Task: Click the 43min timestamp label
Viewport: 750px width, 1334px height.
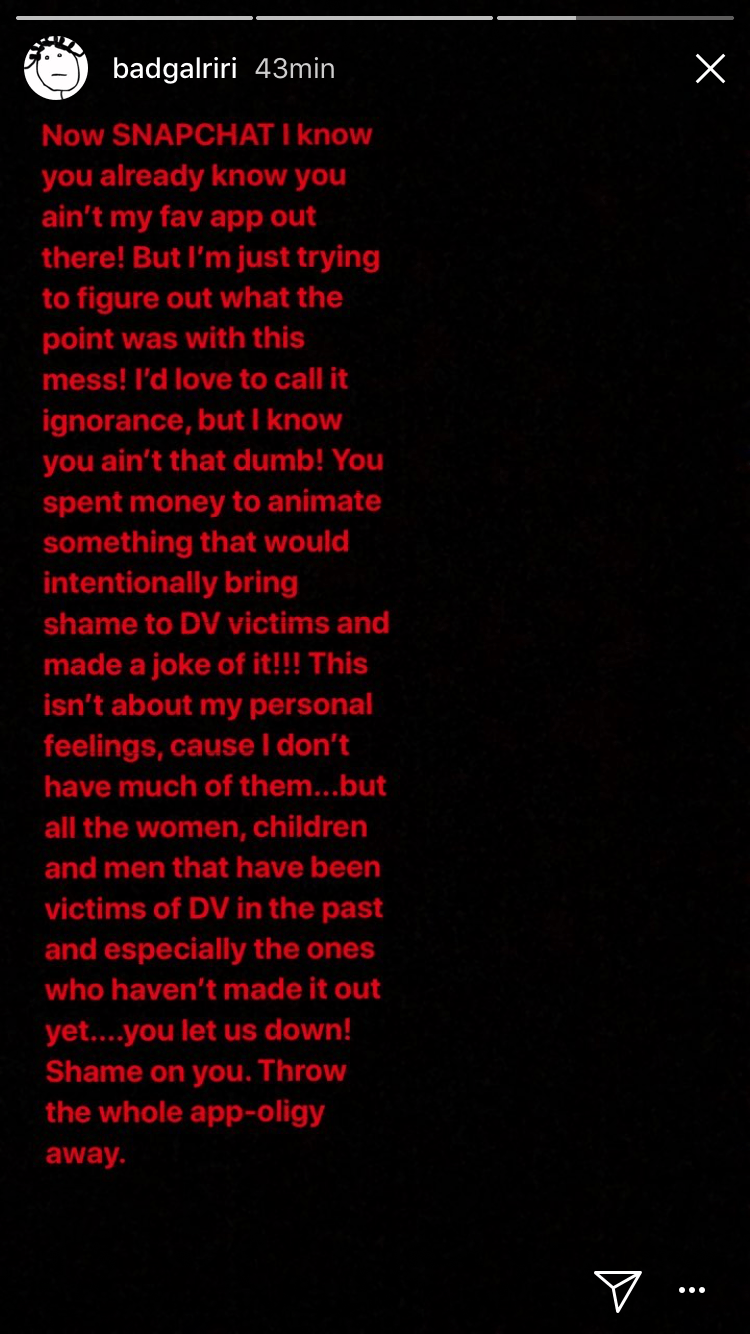Action: [x=294, y=68]
